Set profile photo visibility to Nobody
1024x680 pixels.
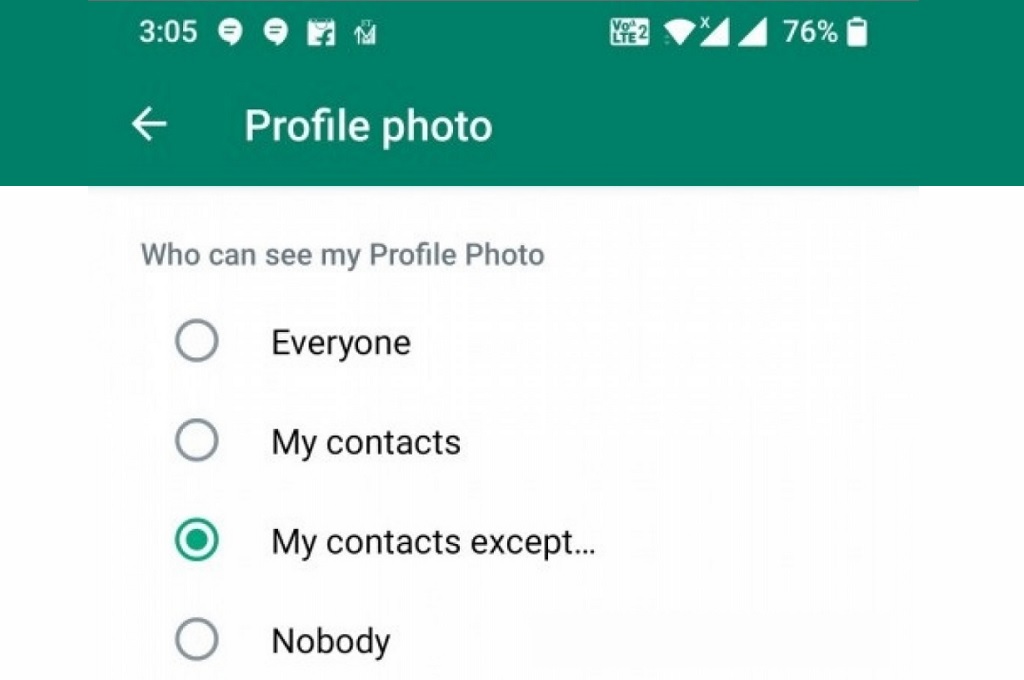pyautogui.click(x=197, y=640)
